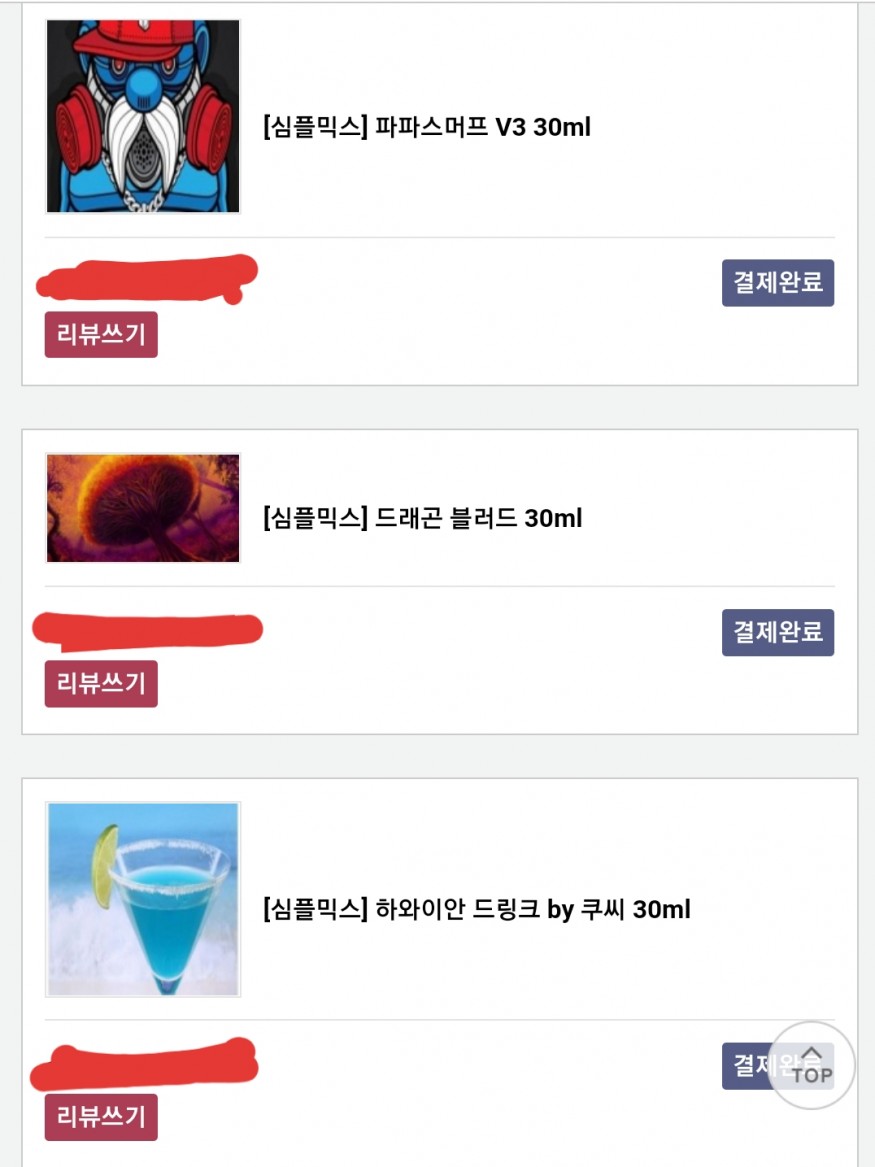View [심플믹스] 파파스머프 V3 30ml product page
This screenshot has height=1167, width=875.
click(x=427, y=127)
